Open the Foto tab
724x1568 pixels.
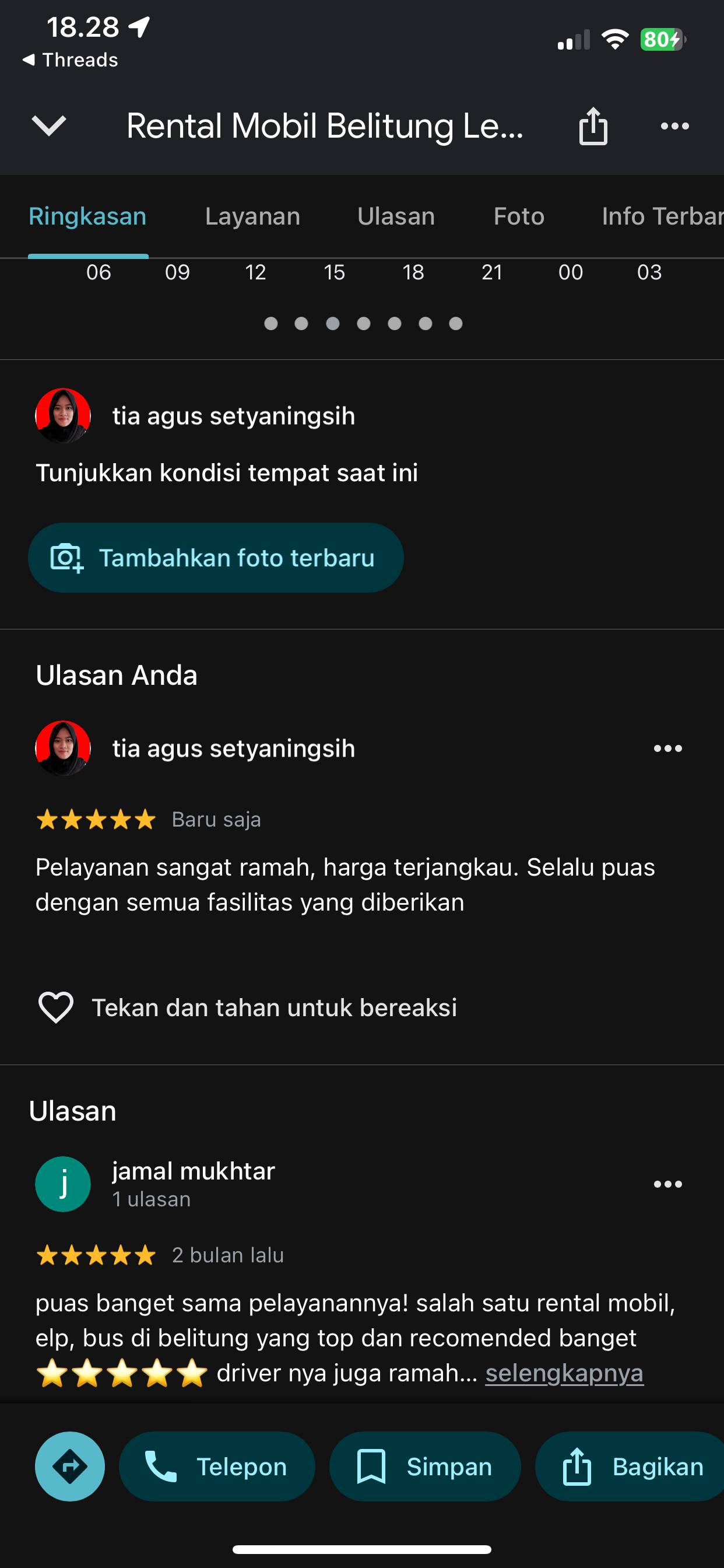(x=519, y=216)
